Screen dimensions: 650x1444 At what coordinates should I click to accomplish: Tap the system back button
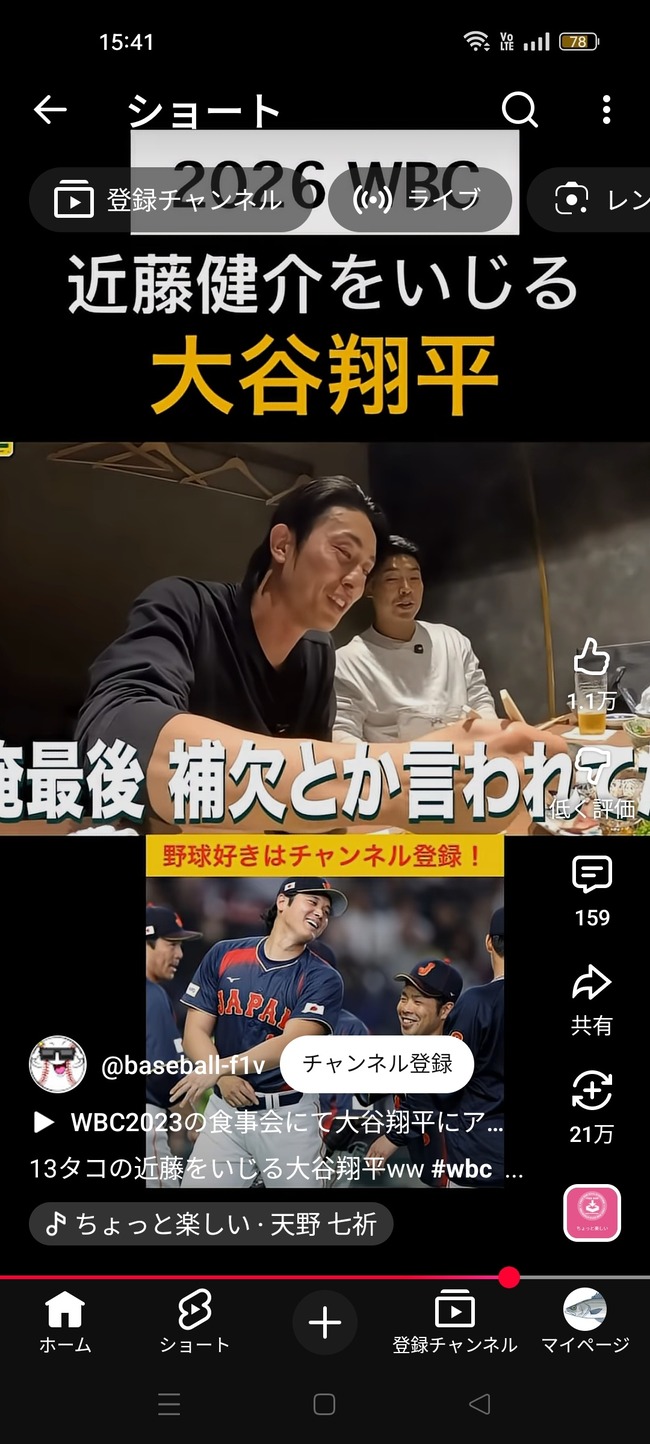click(x=479, y=1404)
